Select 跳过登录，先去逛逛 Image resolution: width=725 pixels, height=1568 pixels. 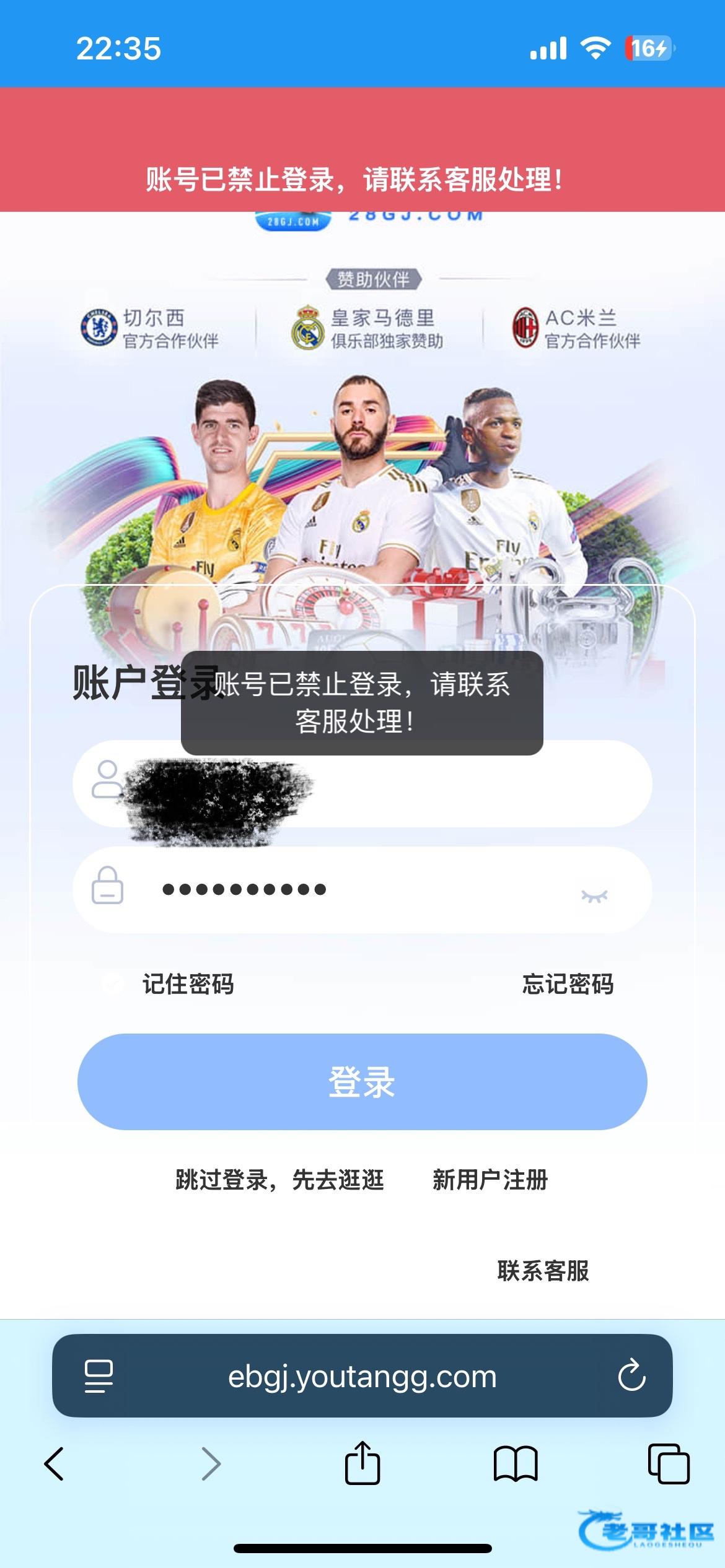pos(279,1180)
